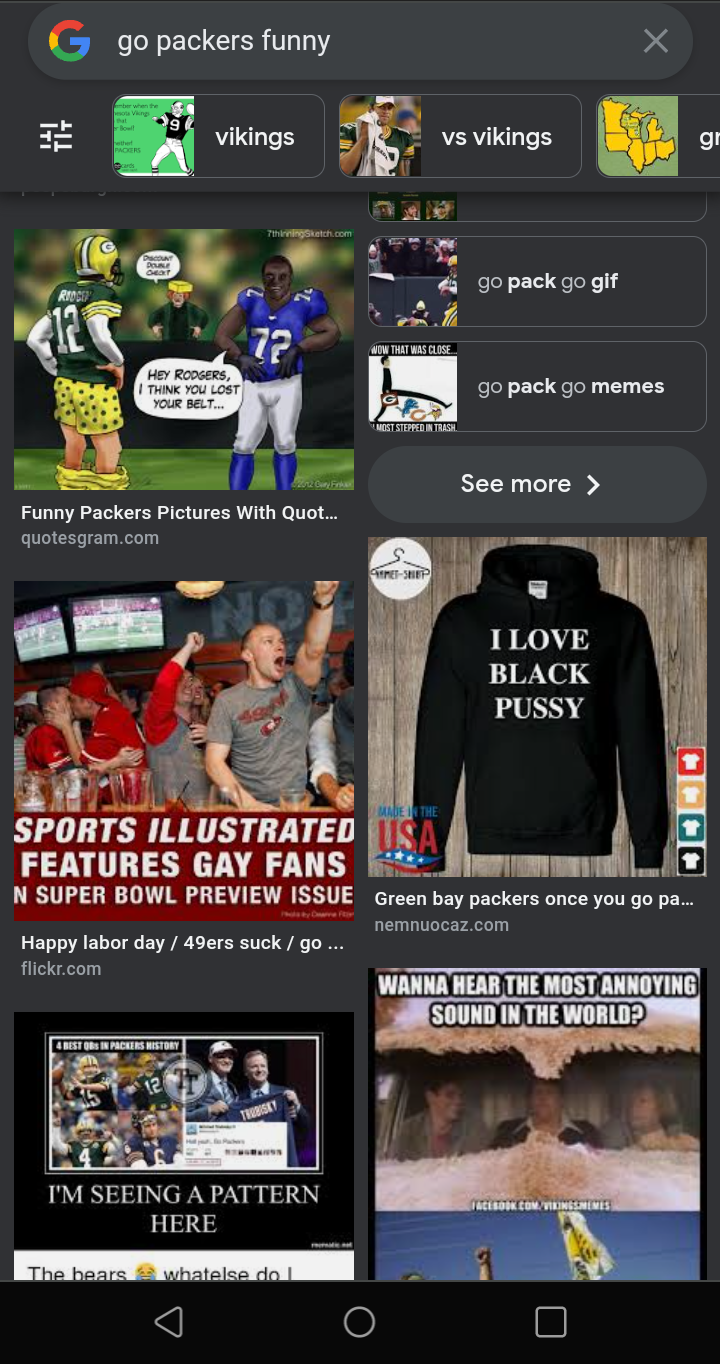
Task: Open the "go pack go gif" related search
Action: tap(537, 281)
